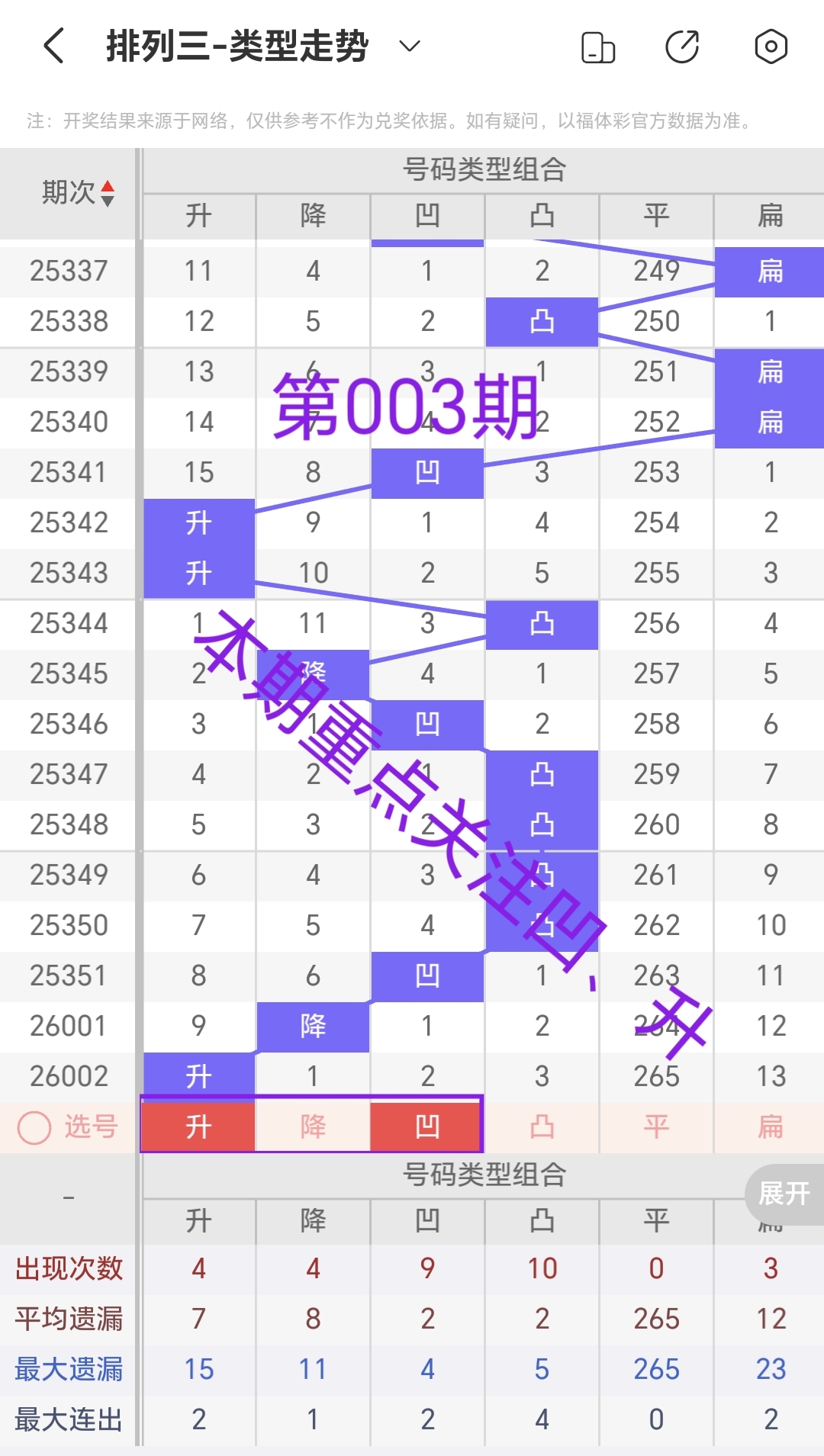The image size is (824, 1456).
Task: Select 凸 in the 选号 row
Action: [542, 1126]
